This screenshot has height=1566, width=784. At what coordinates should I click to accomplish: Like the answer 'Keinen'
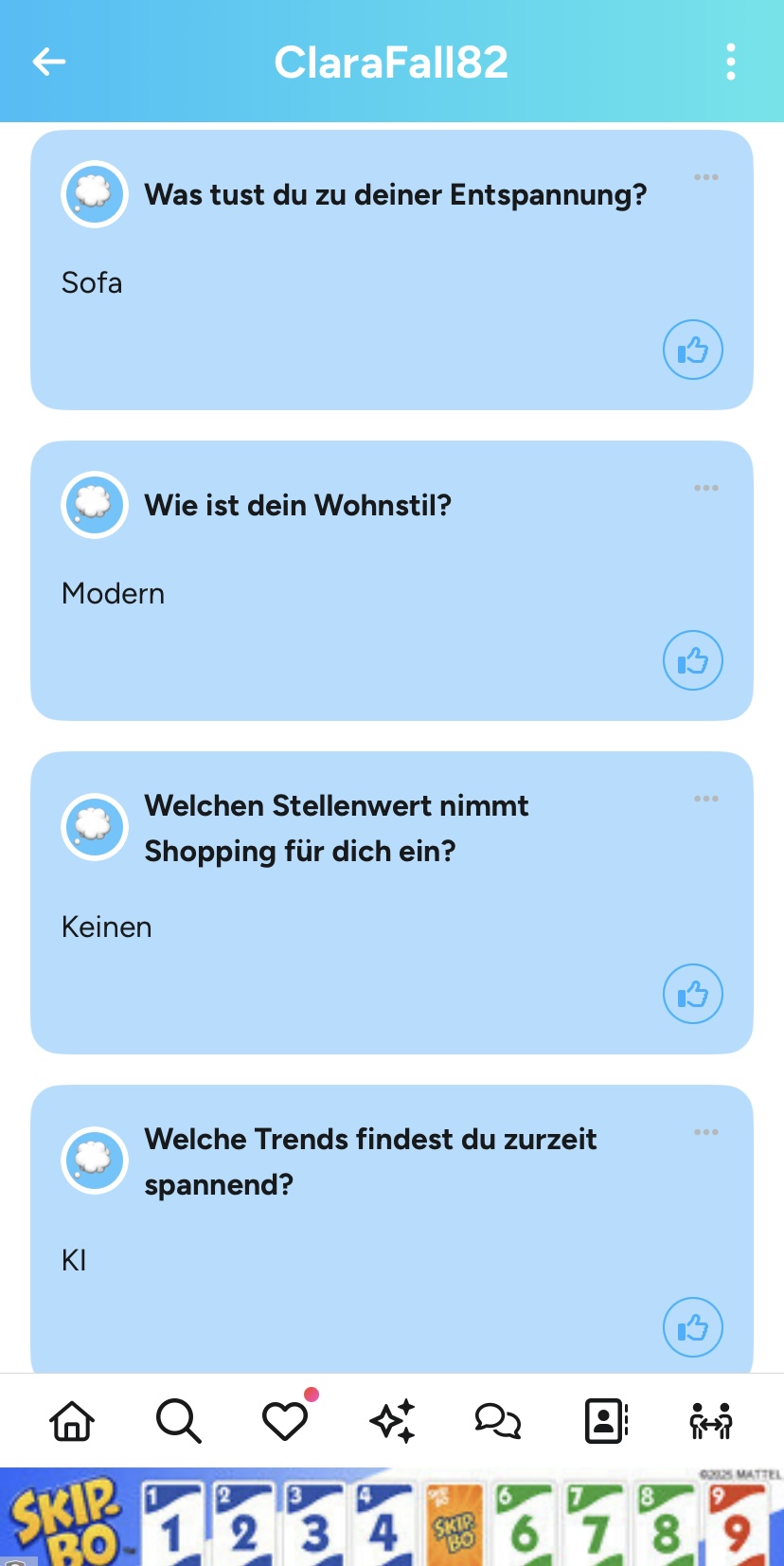(x=692, y=994)
